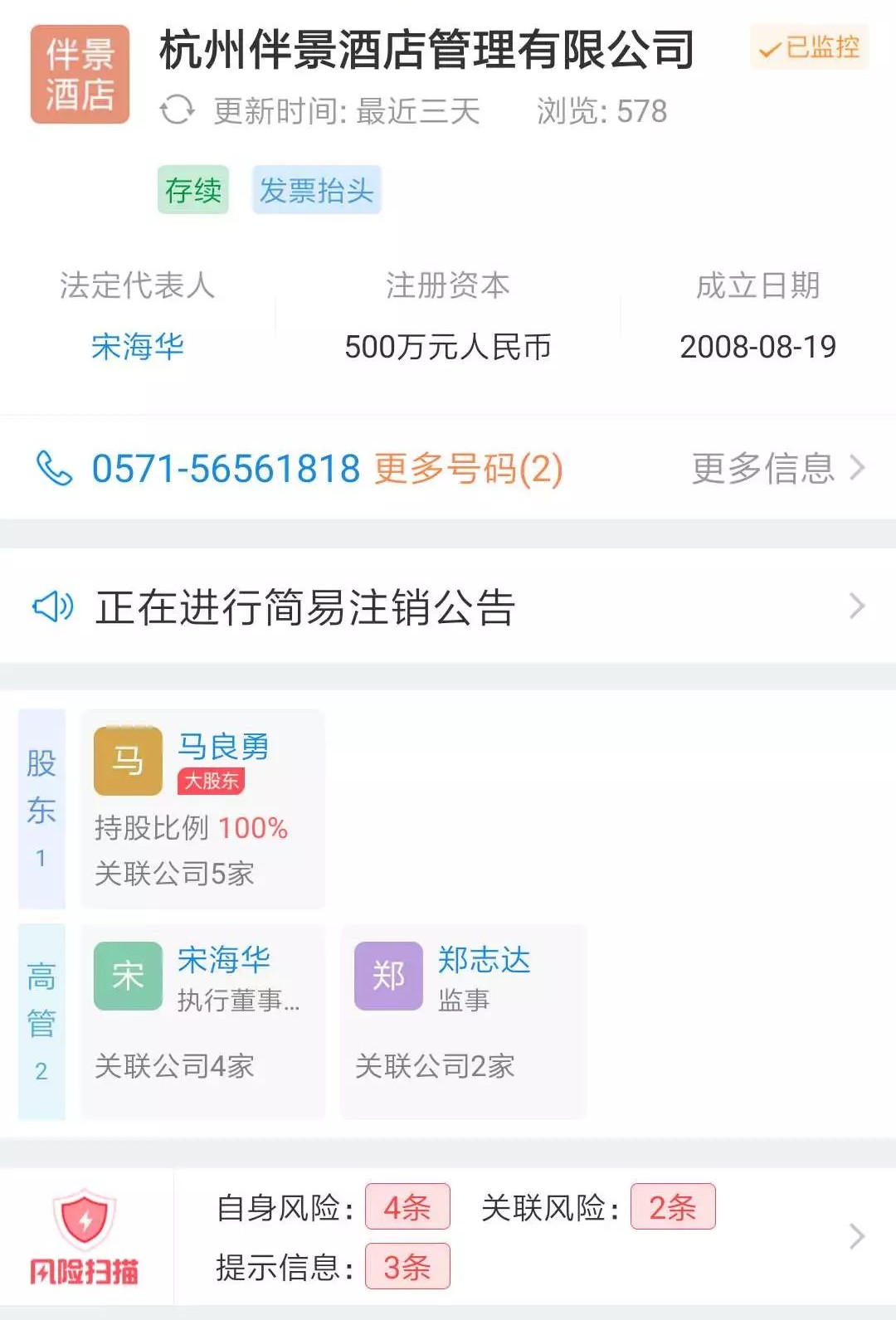896x1320 pixels.
Task: Select the 存续 status tag
Action: pos(192,191)
